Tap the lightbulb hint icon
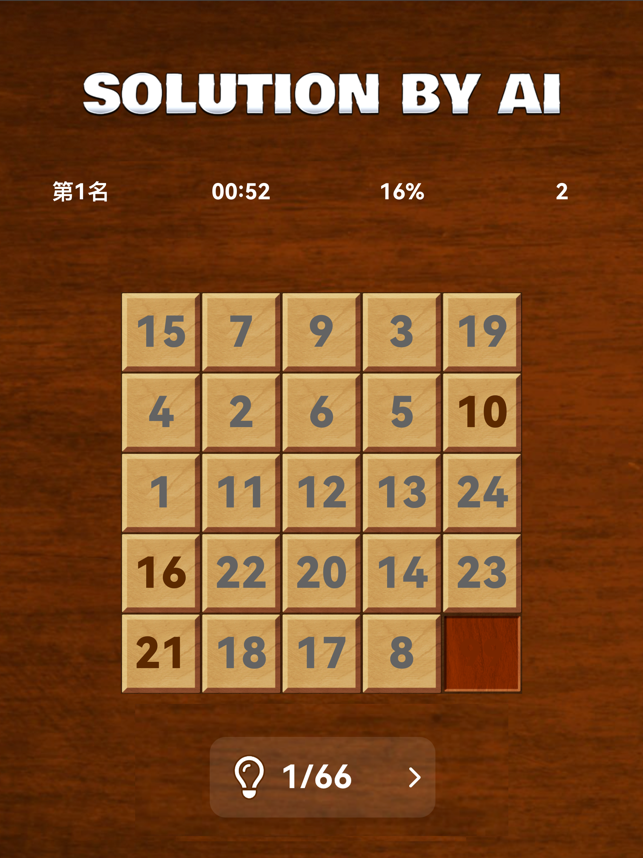The width and height of the screenshot is (643, 858). pyautogui.click(x=248, y=776)
